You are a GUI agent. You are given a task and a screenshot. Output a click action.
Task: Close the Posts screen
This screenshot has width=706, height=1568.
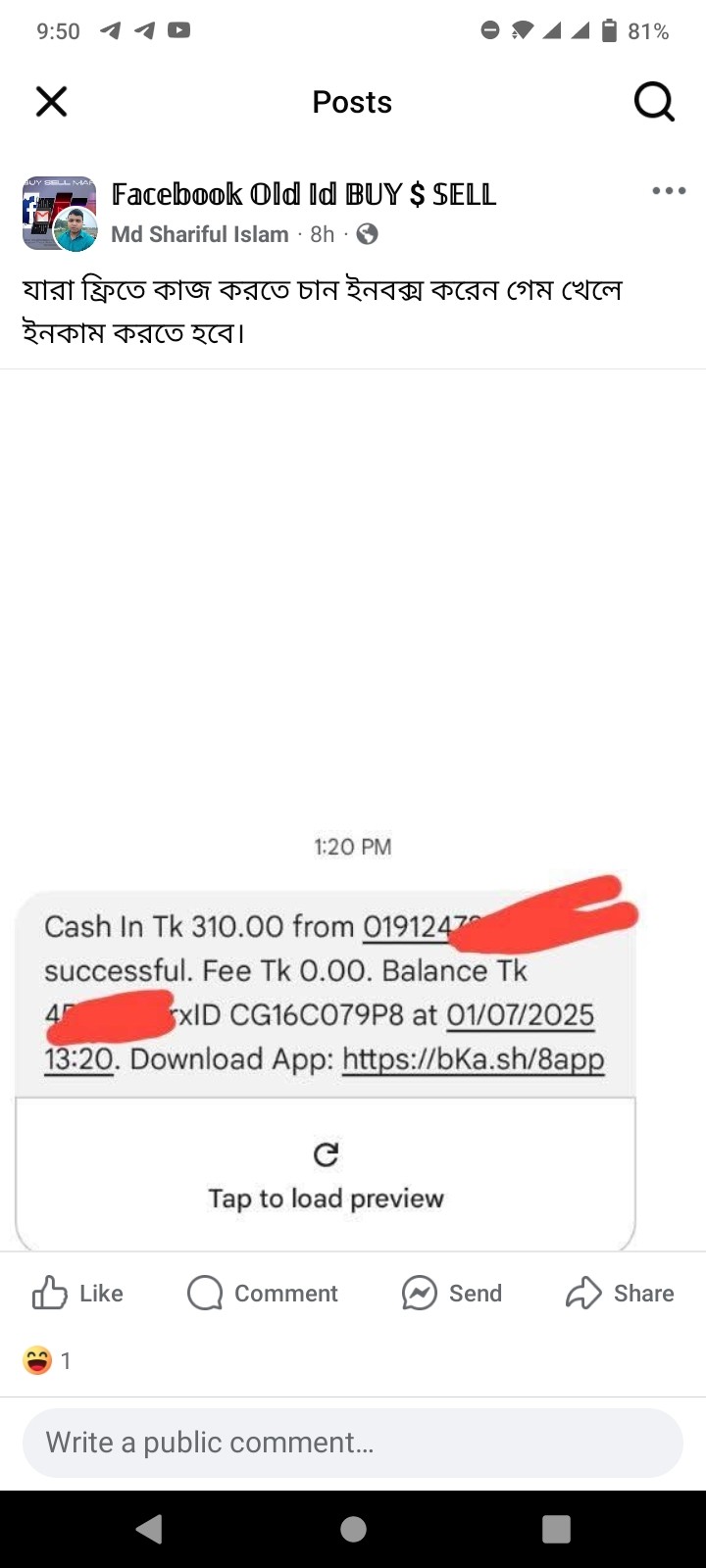click(51, 101)
